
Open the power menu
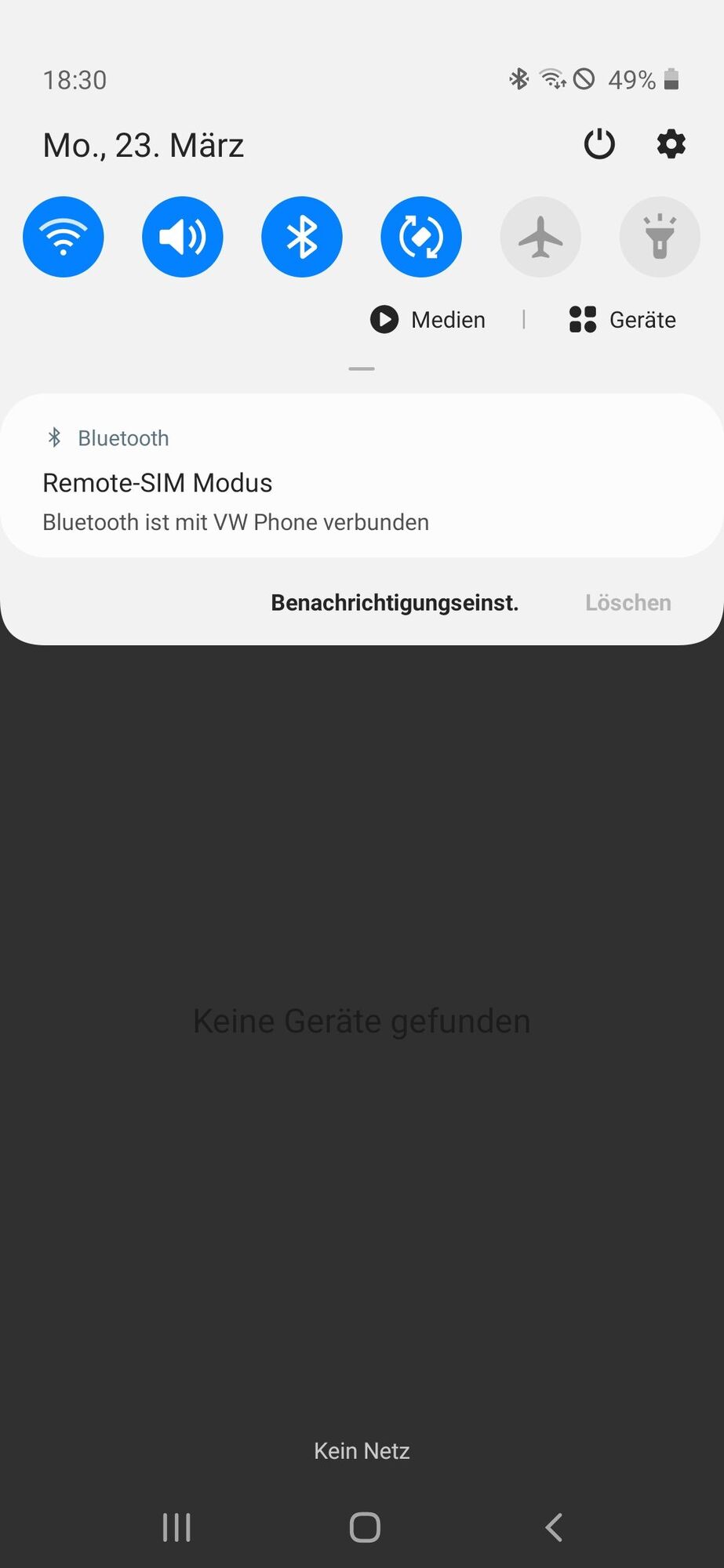click(x=599, y=144)
